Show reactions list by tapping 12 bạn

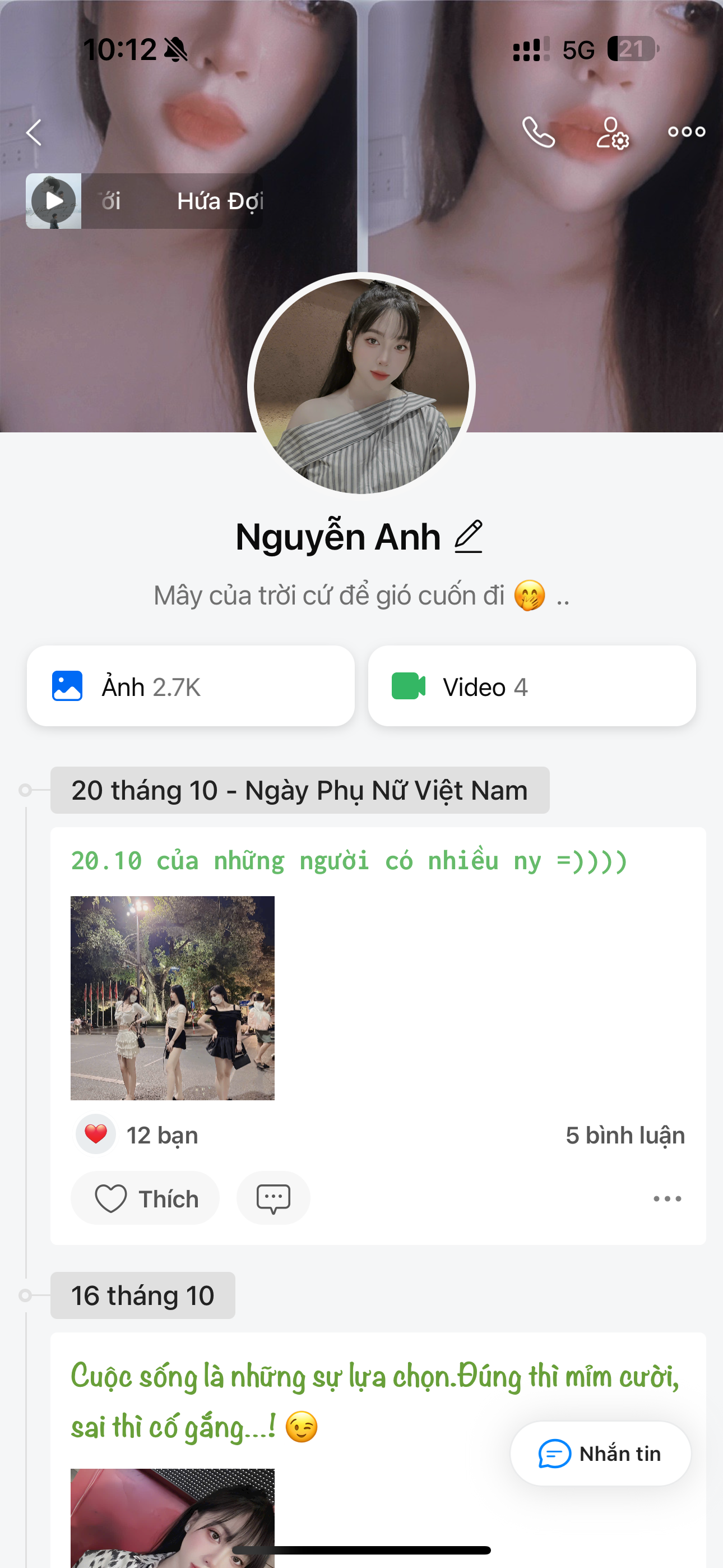[161, 1134]
